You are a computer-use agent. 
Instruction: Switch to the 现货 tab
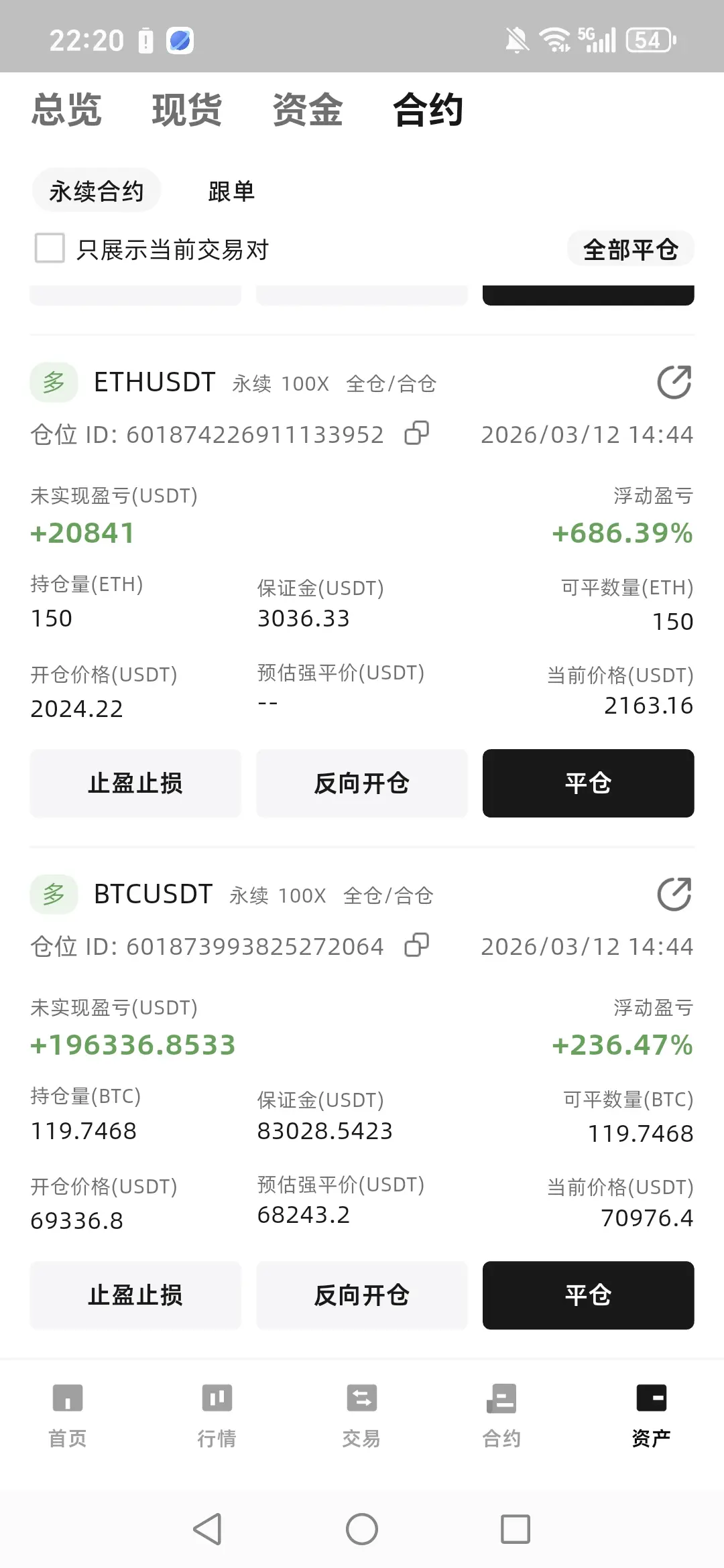[x=187, y=110]
